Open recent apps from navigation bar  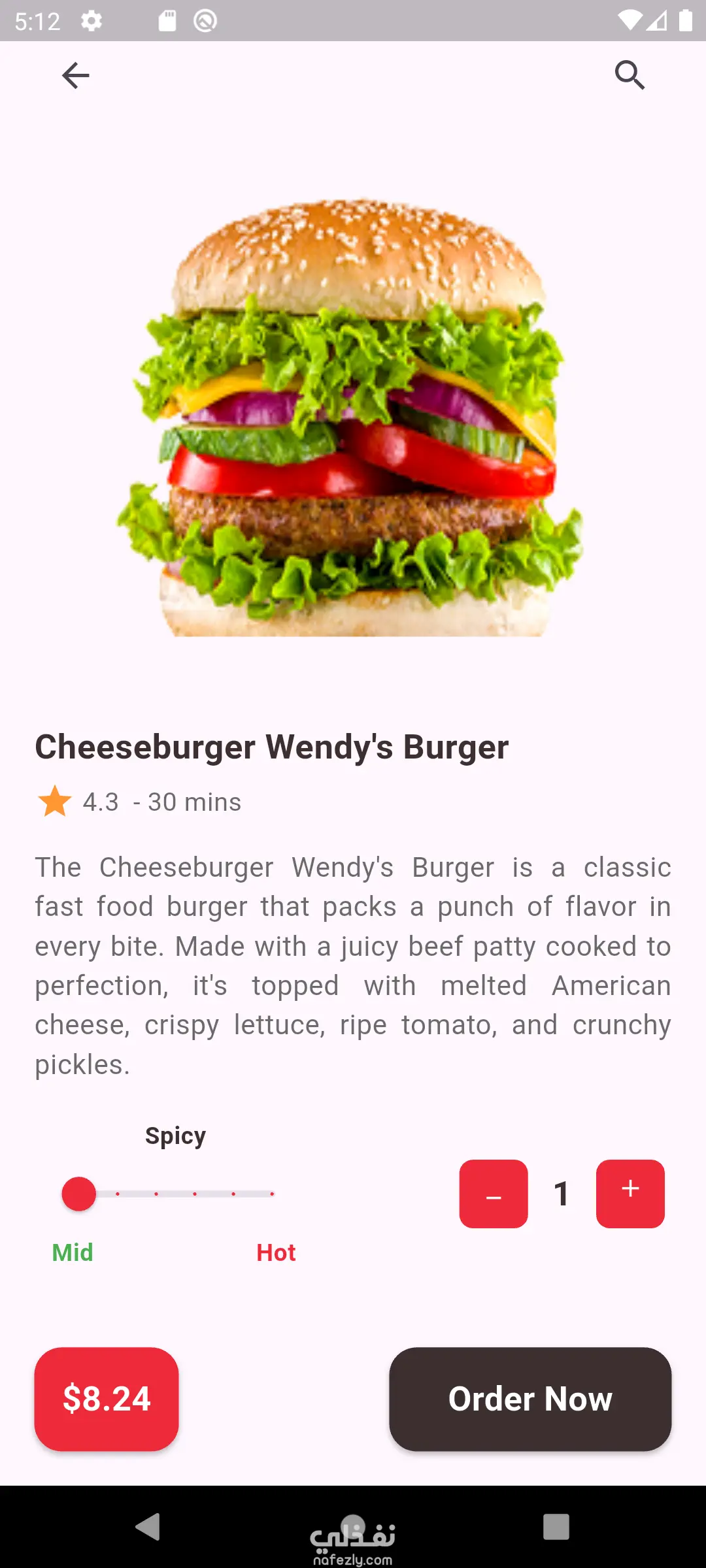point(556,1527)
